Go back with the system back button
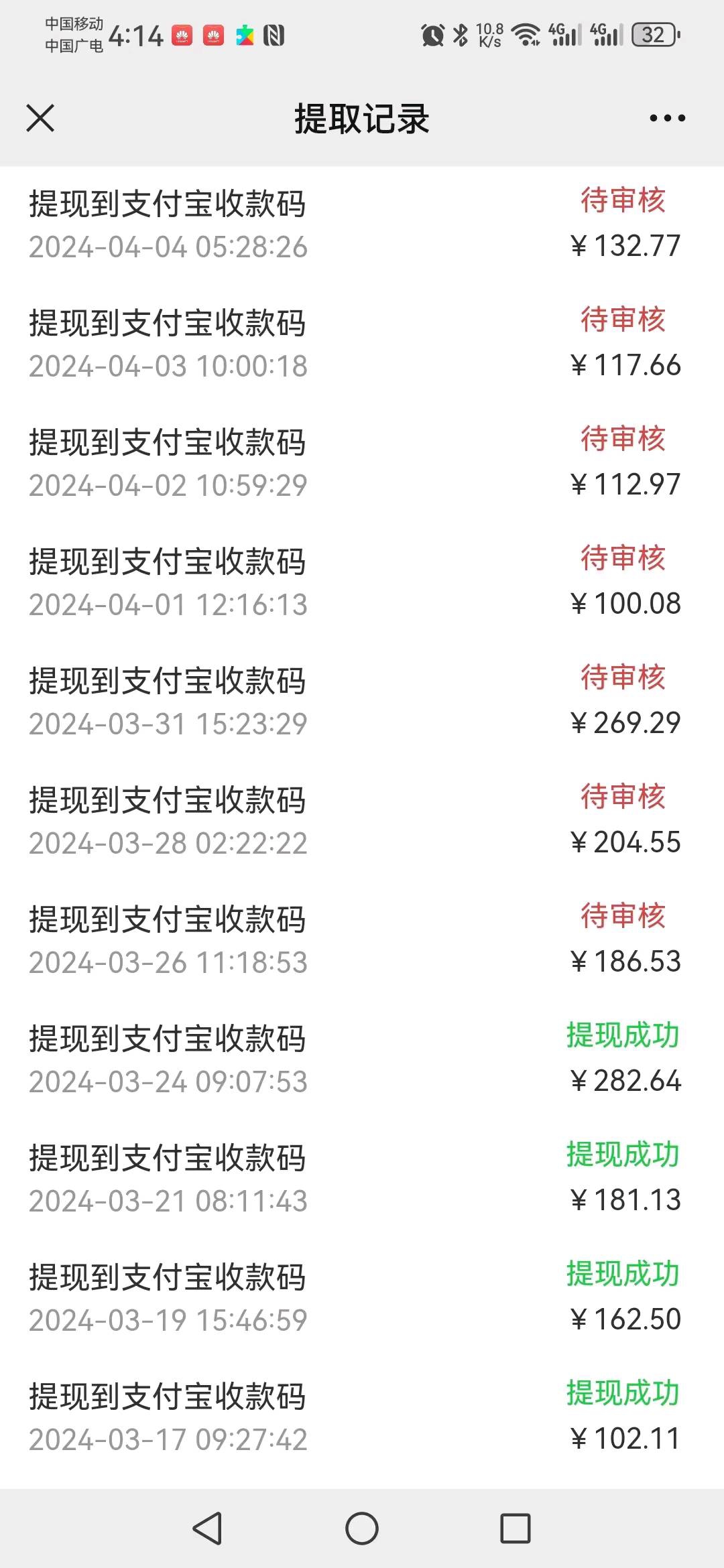 pyautogui.click(x=207, y=1528)
